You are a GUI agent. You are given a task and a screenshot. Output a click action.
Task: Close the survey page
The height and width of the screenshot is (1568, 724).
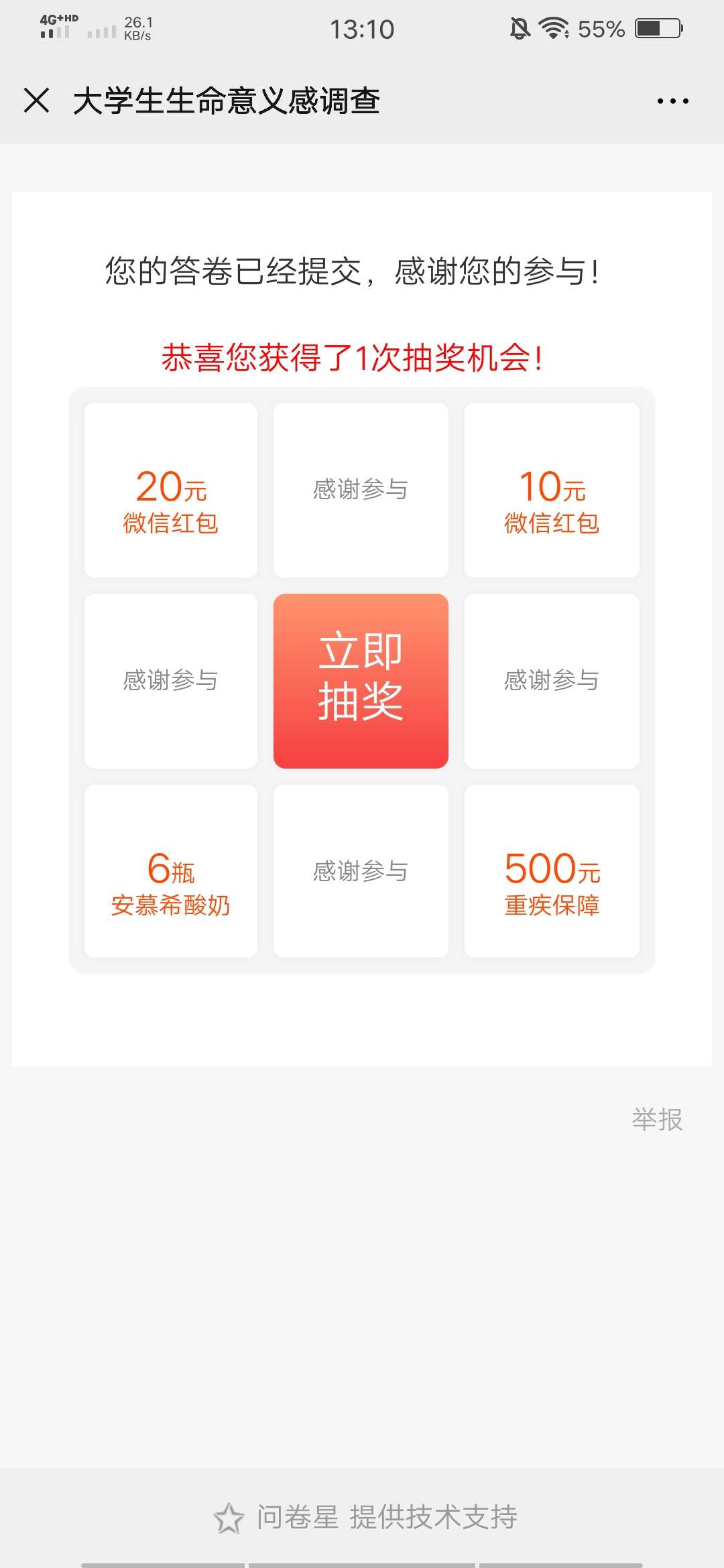36,101
